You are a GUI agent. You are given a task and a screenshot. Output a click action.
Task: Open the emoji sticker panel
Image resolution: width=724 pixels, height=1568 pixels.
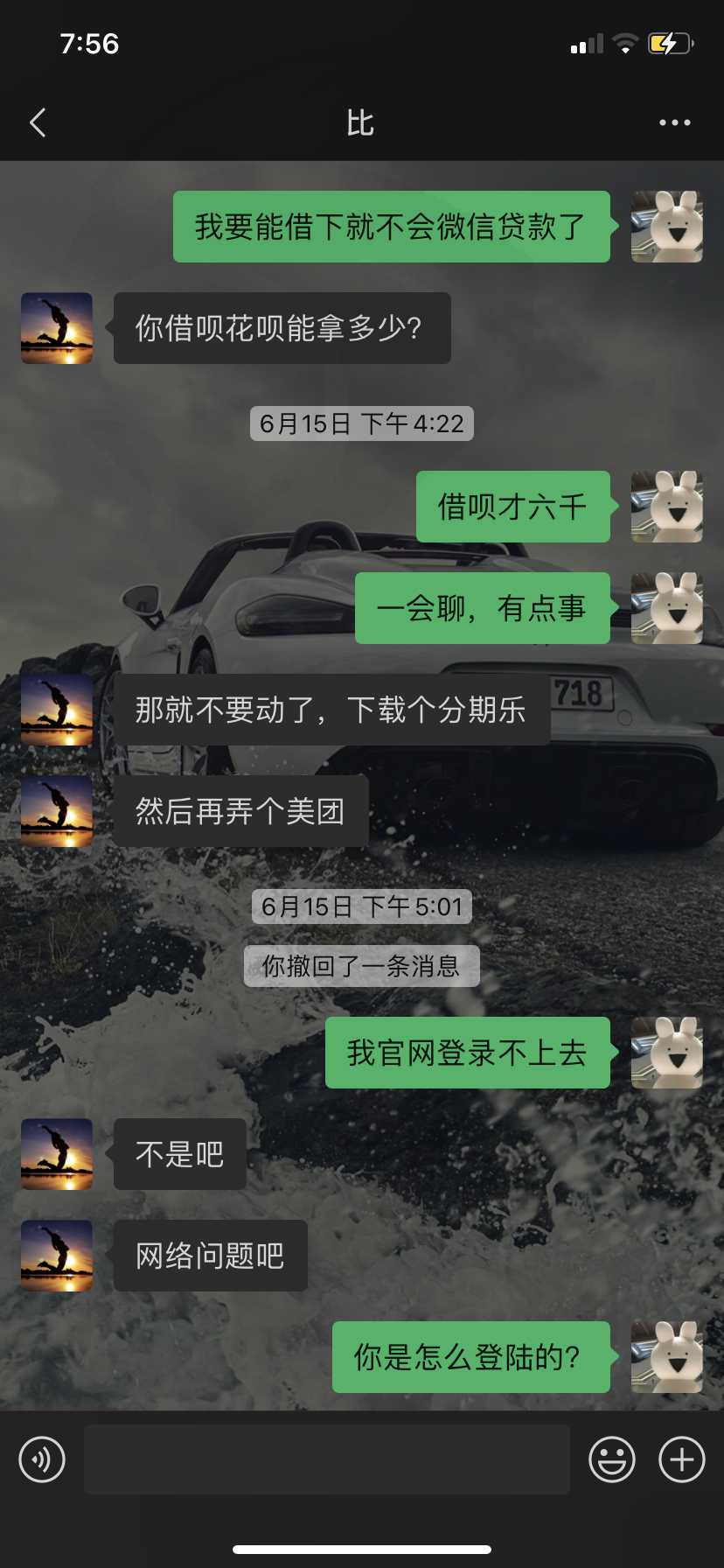coord(612,1459)
